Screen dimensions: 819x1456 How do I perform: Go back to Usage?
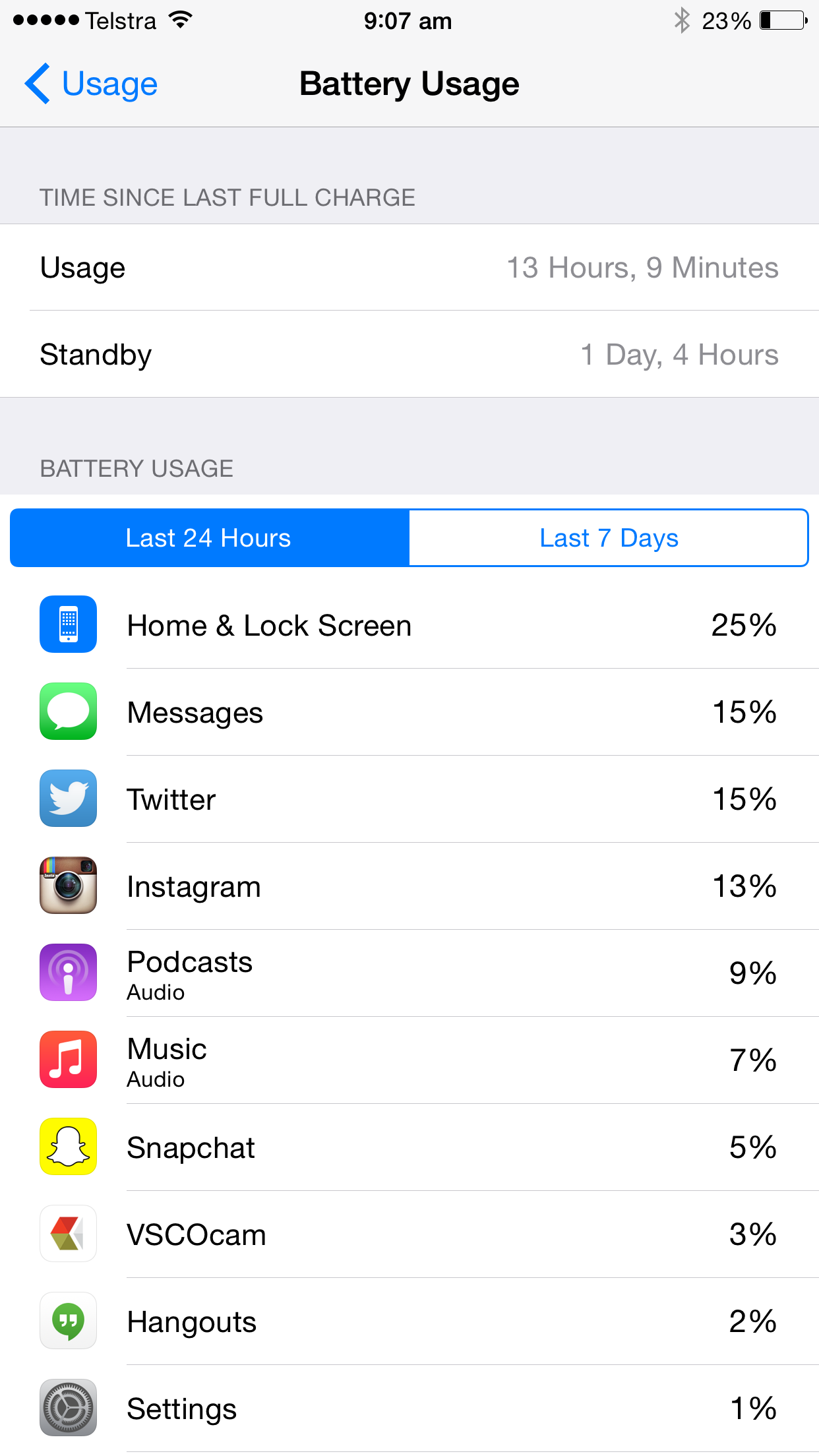click(x=91, y=84)
